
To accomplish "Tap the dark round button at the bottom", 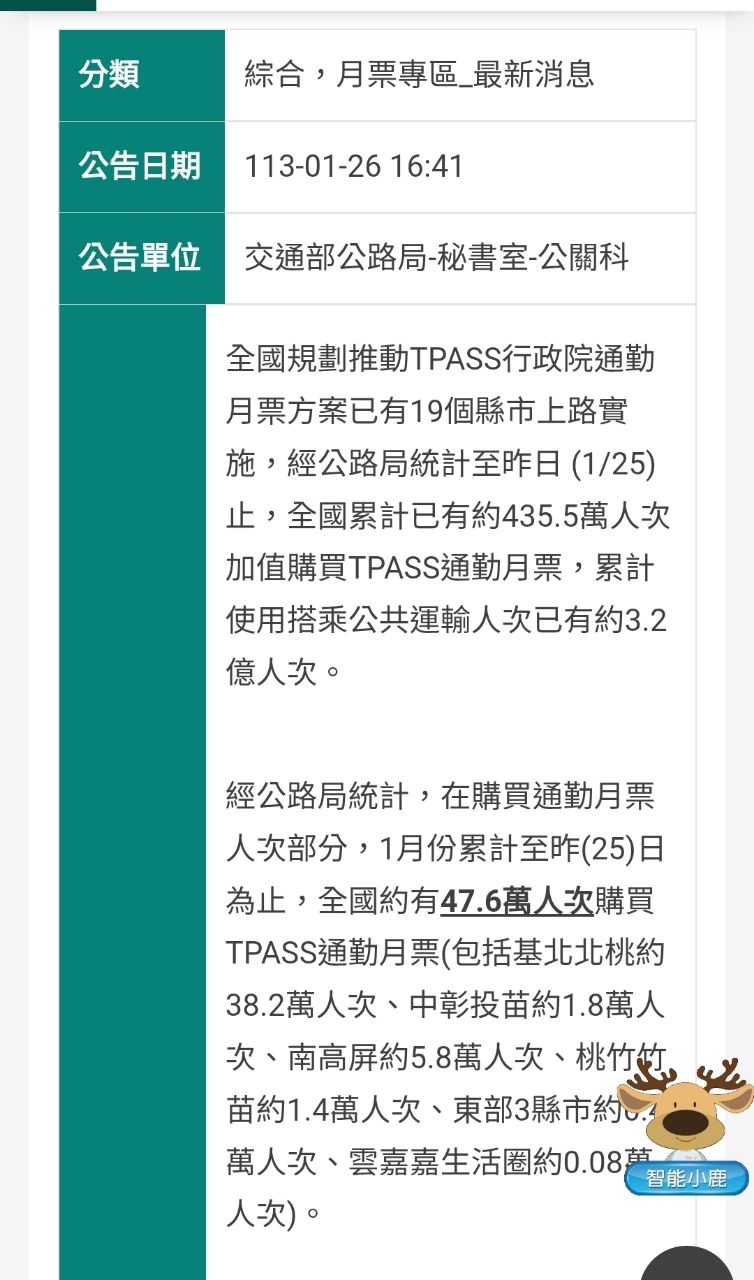I will coord(687,1266).
